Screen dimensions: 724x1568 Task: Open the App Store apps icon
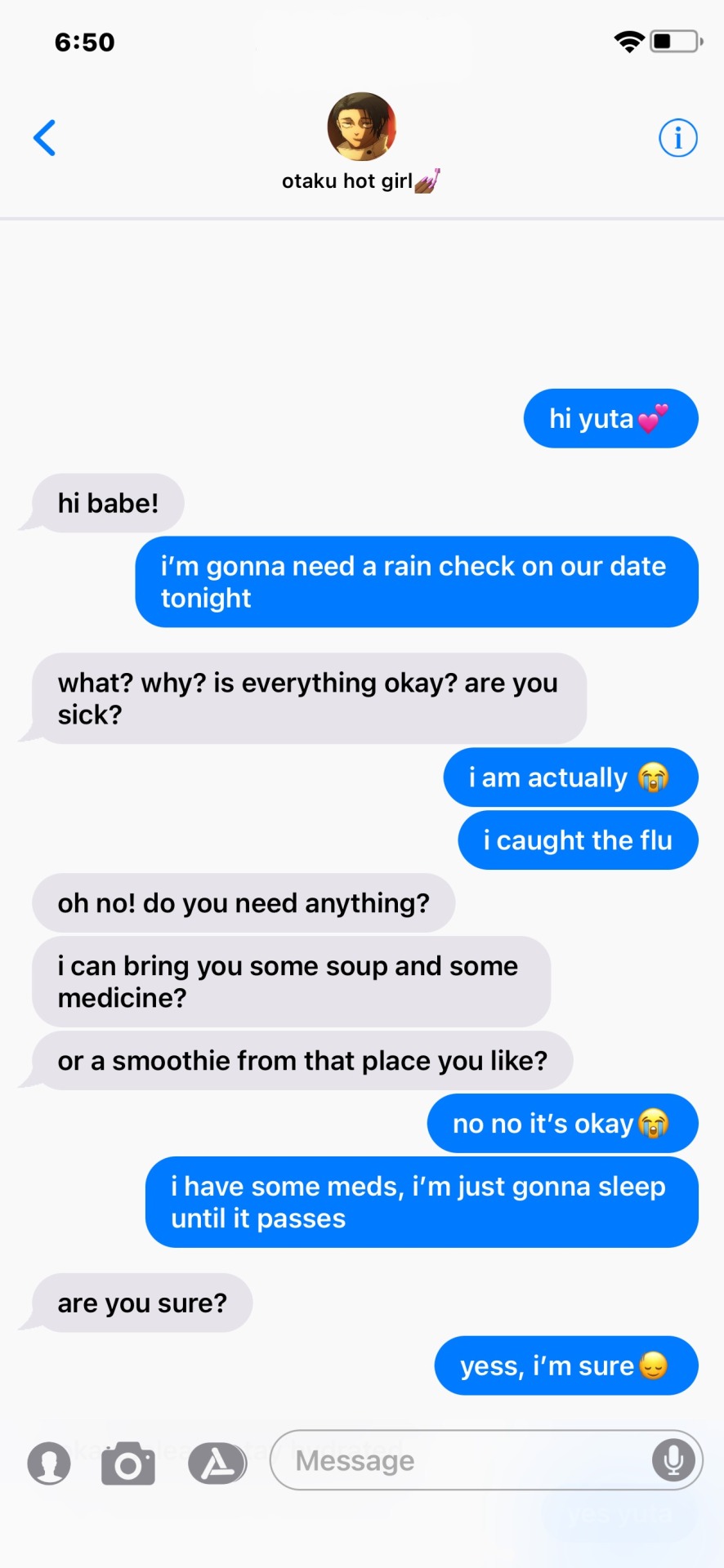click(217, 1462)
